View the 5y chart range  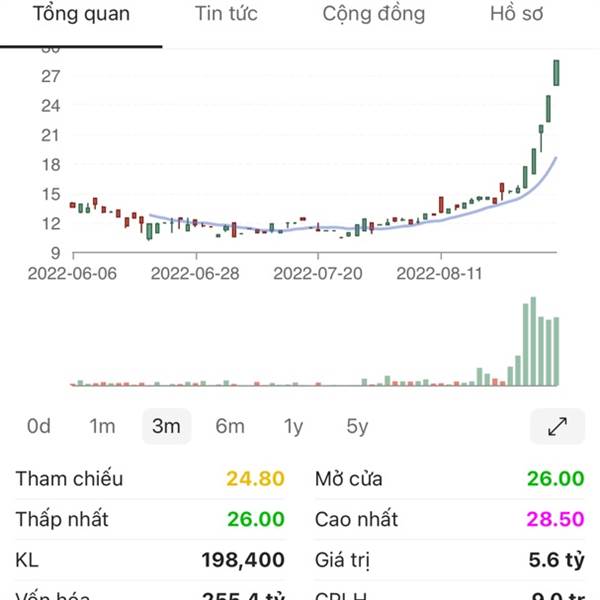tap(357, 426)
